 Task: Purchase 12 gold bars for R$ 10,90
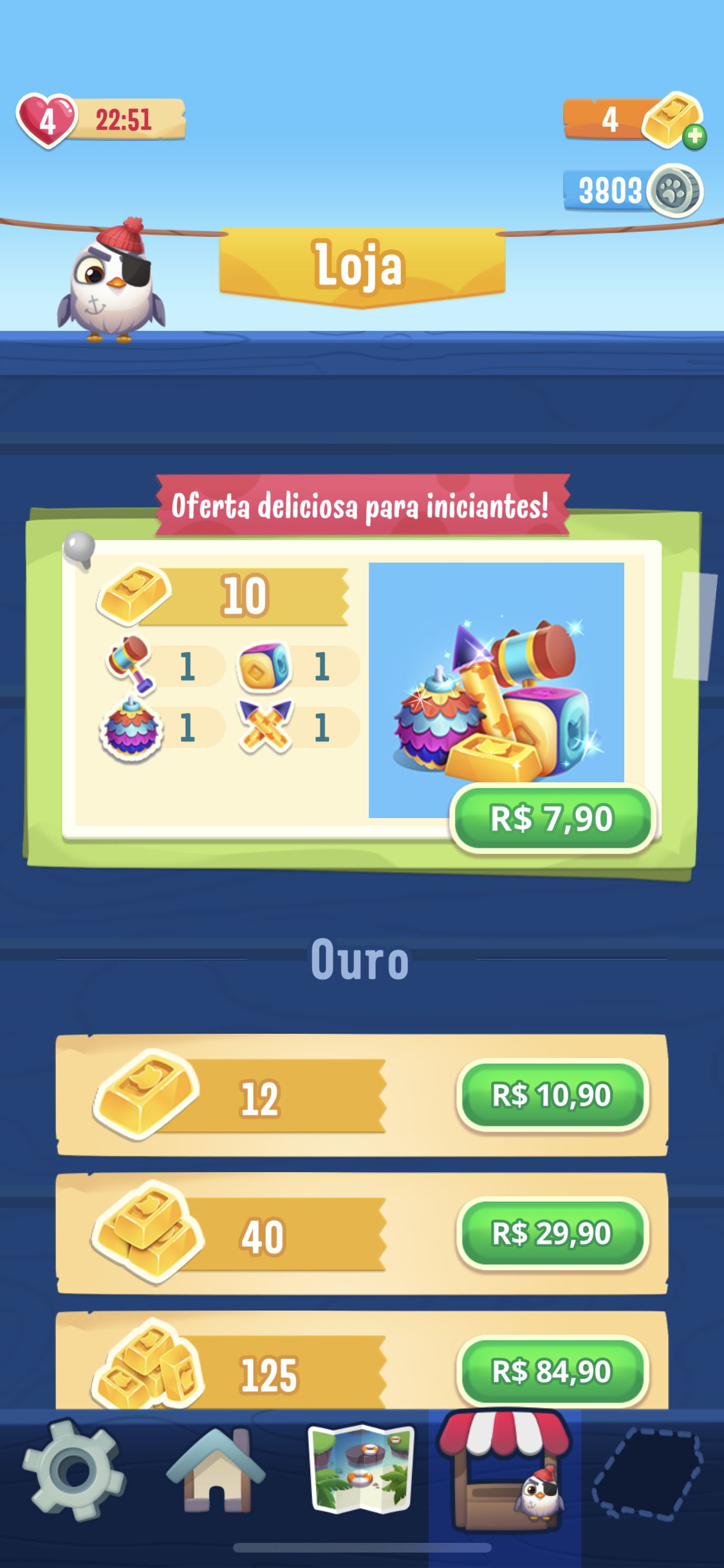(x=552, y=1095)
